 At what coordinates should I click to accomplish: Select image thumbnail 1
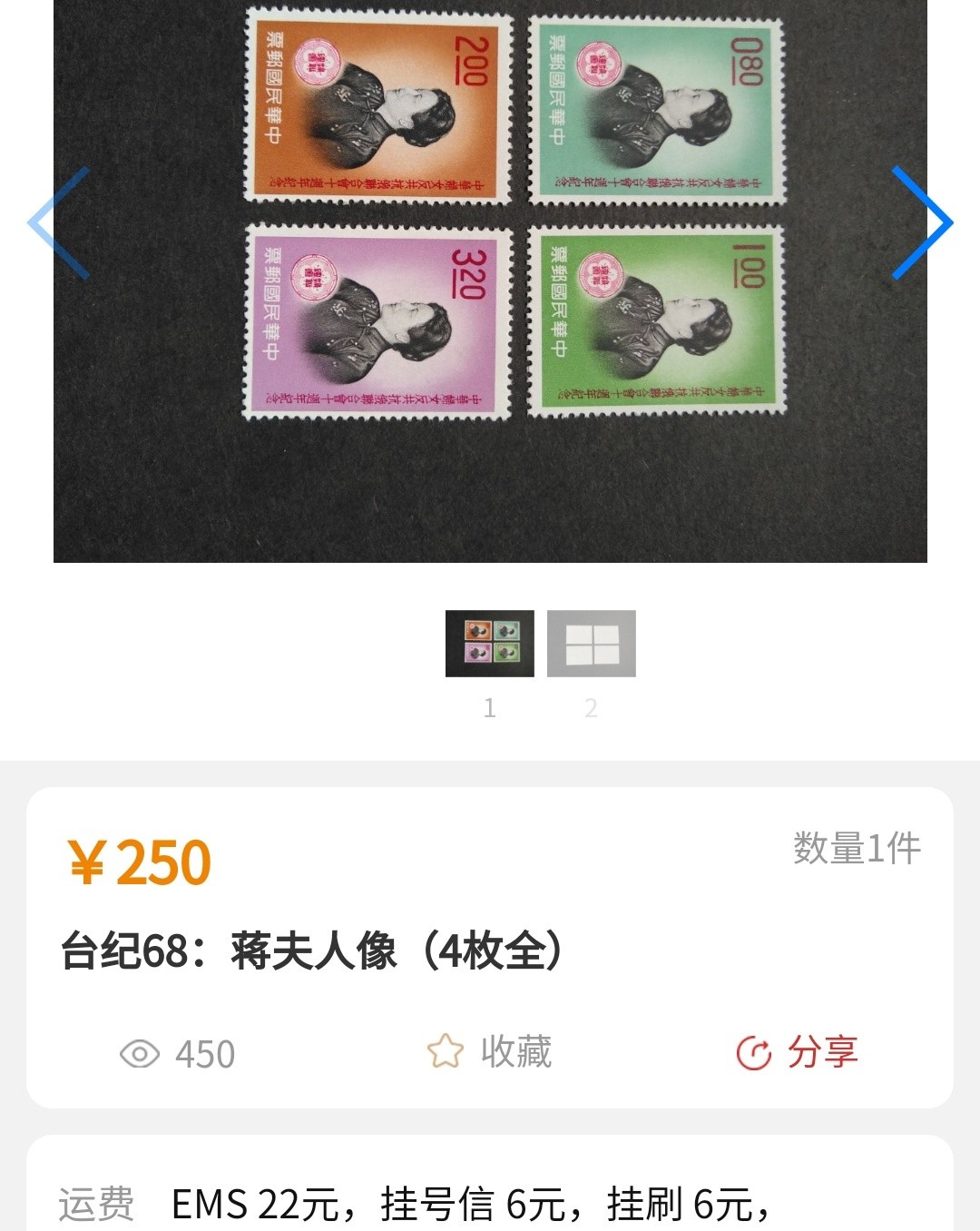[489, 644]
